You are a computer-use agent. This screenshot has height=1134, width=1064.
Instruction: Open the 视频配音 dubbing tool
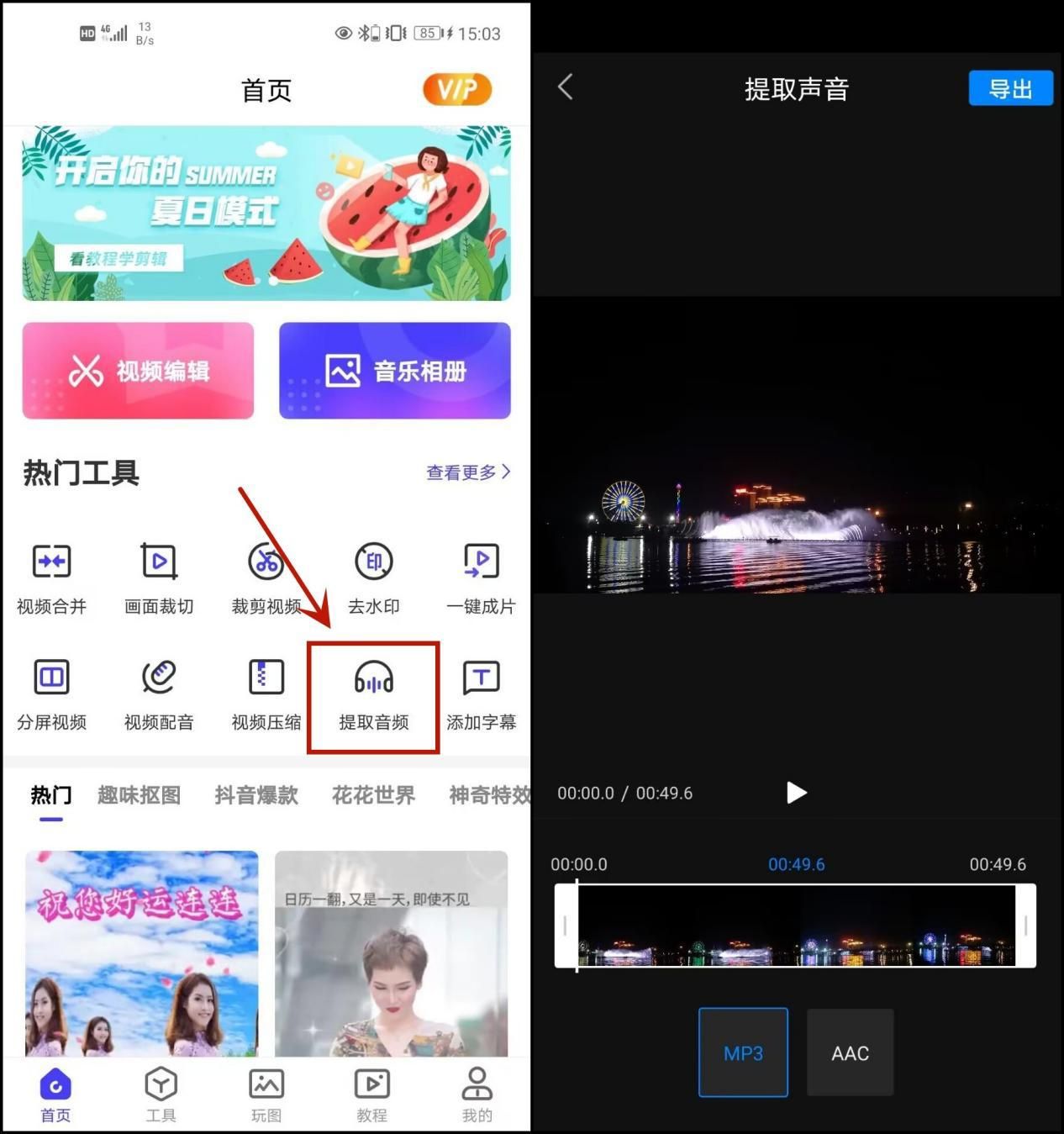point(159,694)
